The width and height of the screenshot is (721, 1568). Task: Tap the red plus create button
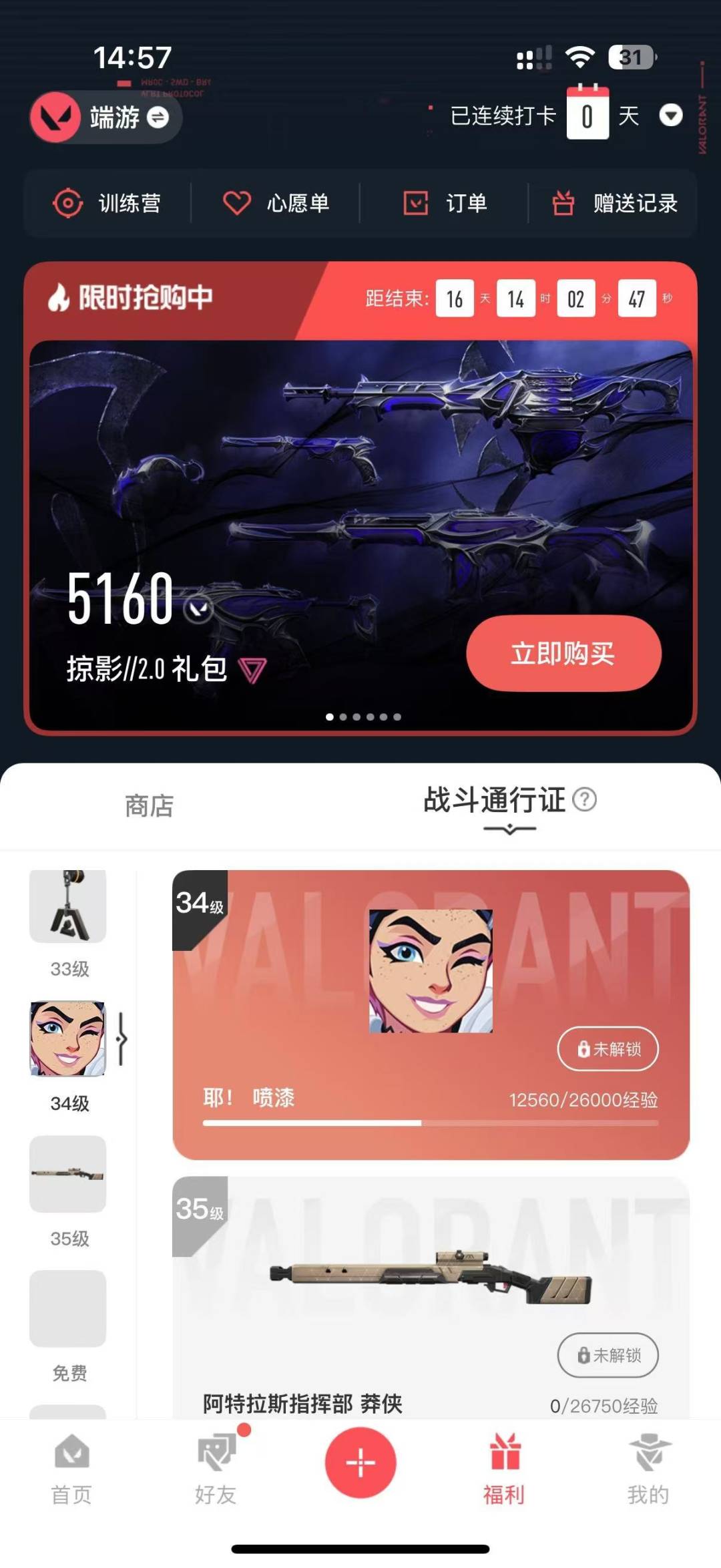(x=360, y=1462)
